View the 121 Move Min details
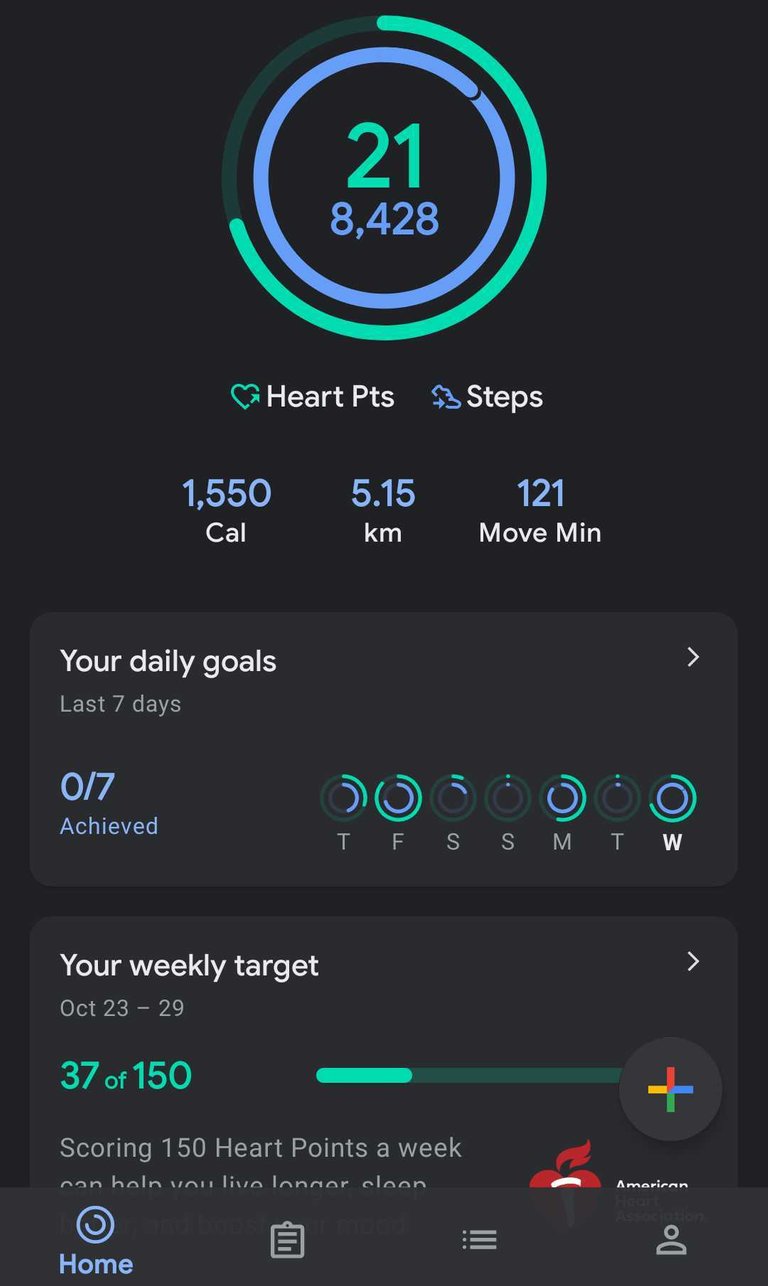The width and height of the screenshot is (768, 1286). [x=540, y=511]
